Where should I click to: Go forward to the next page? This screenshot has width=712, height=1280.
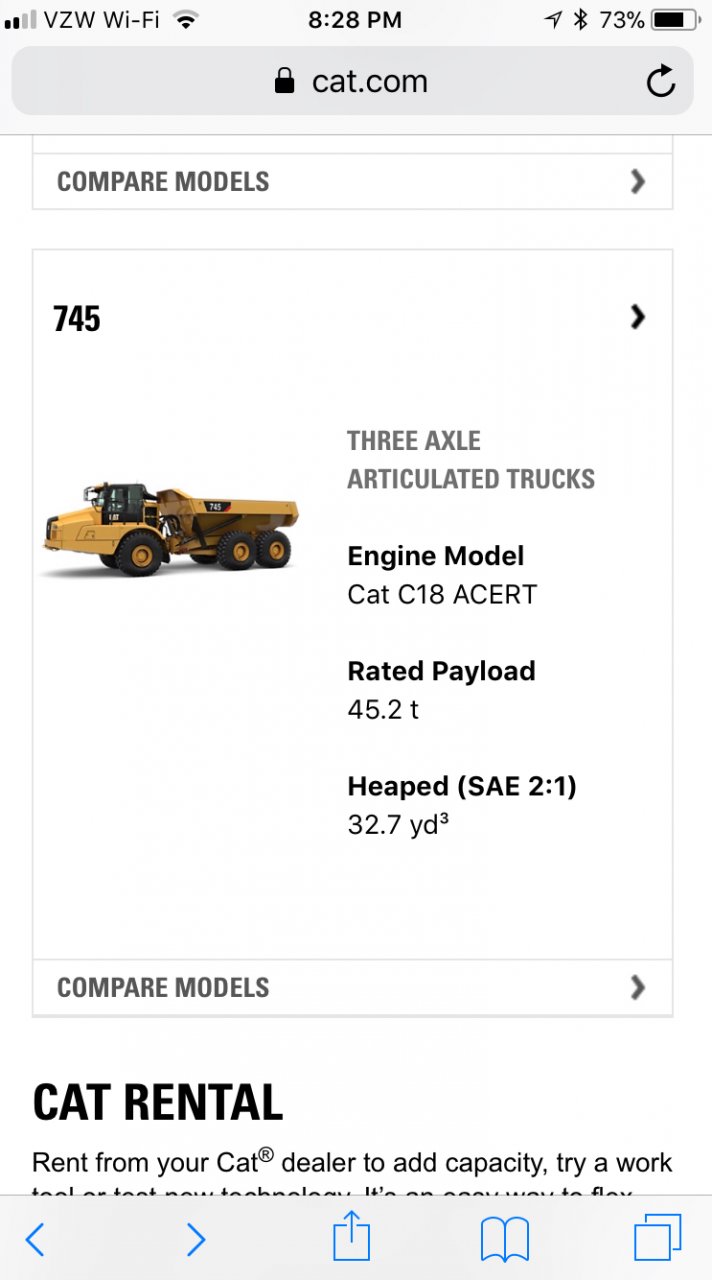[x=196, y=1240]
